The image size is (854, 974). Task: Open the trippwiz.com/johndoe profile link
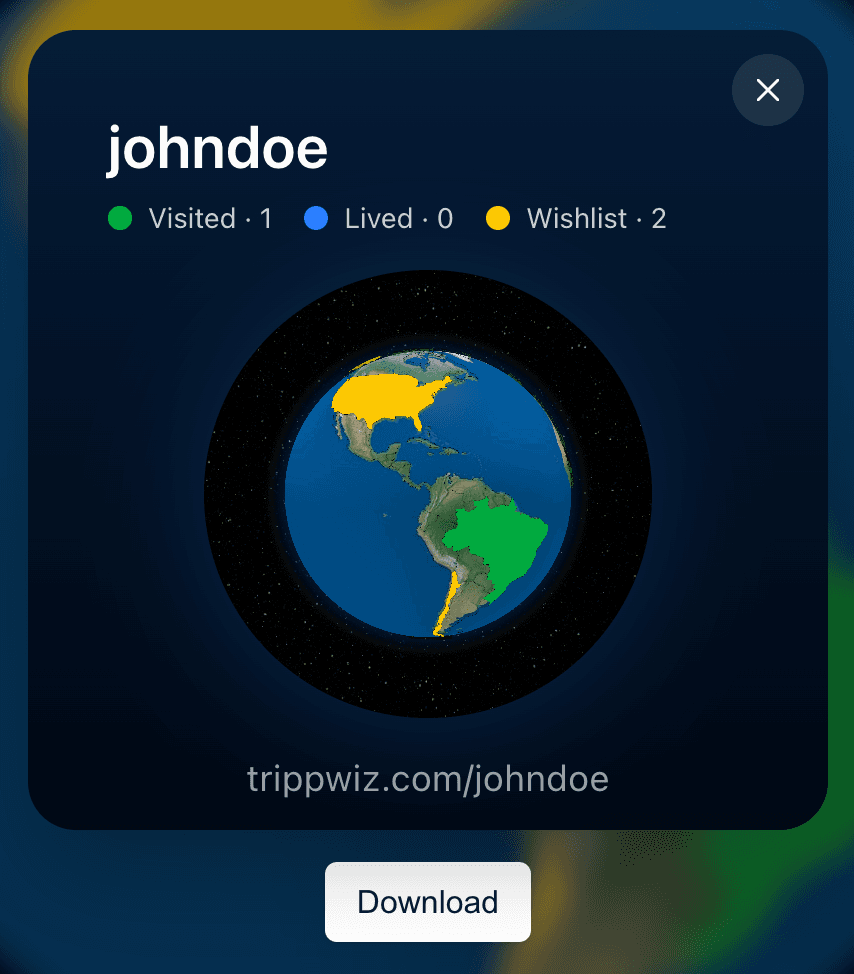pos(428,779)
